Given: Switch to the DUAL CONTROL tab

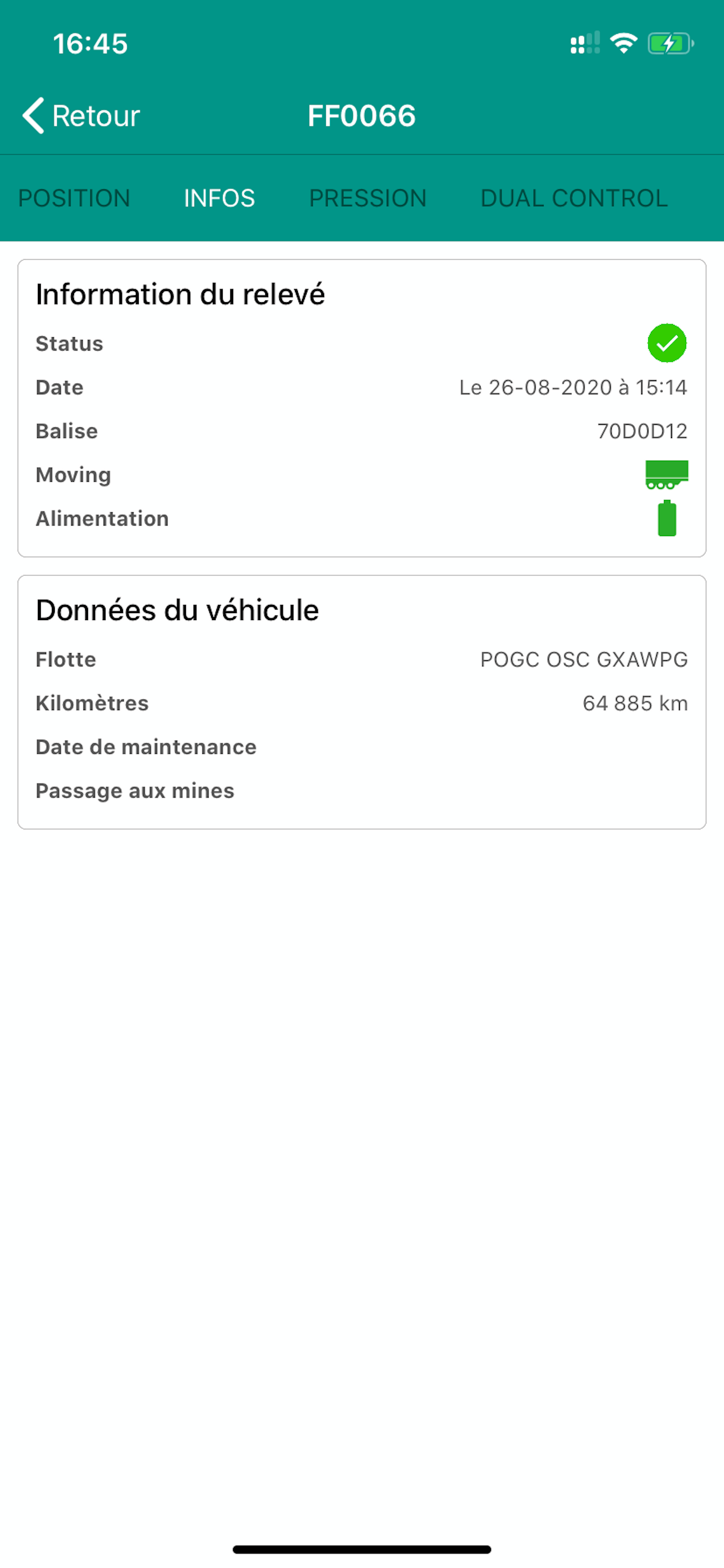Looking at the screenshot, I should tap(574, 198).
